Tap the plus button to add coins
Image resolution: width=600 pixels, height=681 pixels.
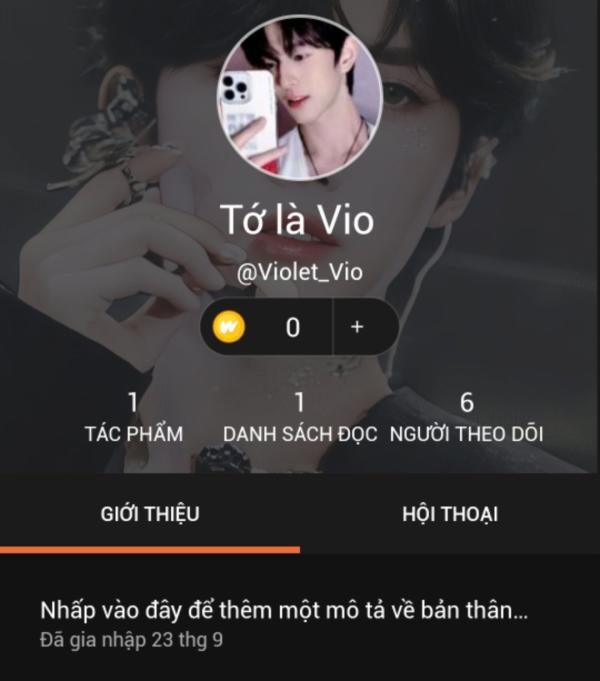coord(357,327)
